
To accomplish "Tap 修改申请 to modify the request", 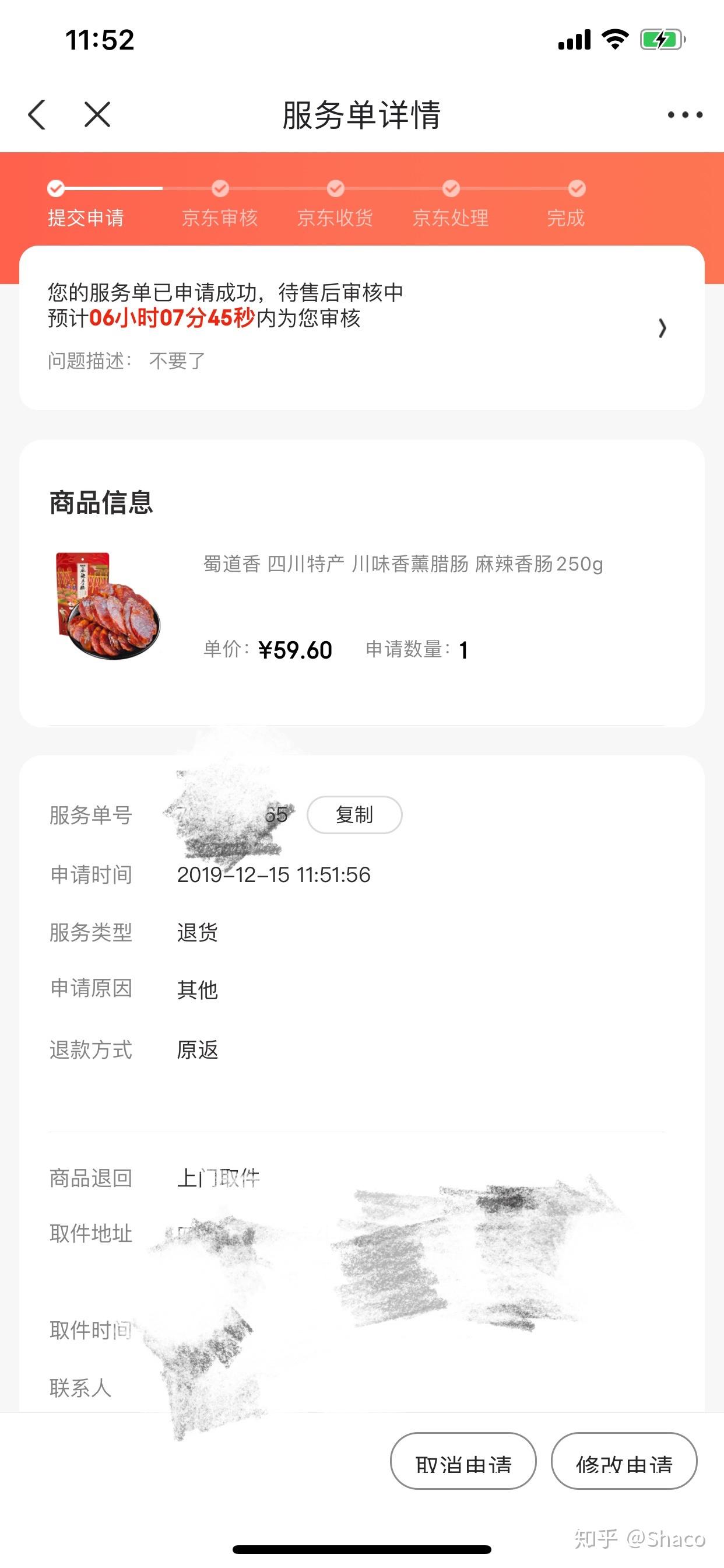I will point(624,1461).
